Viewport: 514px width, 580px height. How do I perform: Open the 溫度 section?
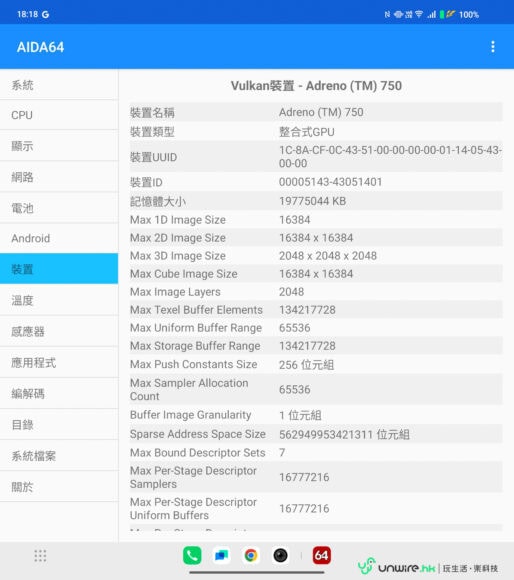59,300
